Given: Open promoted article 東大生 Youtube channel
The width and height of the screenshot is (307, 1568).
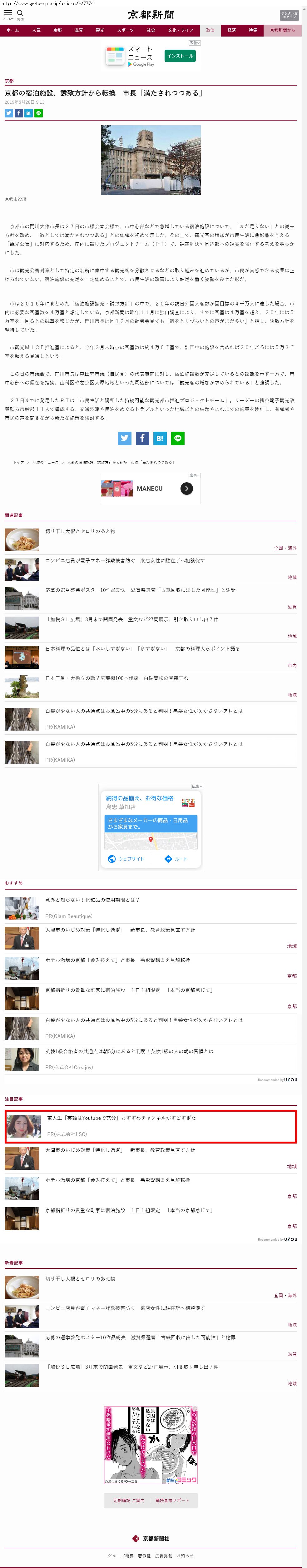Looking at the screenshot, I should tap(121, 1118).
